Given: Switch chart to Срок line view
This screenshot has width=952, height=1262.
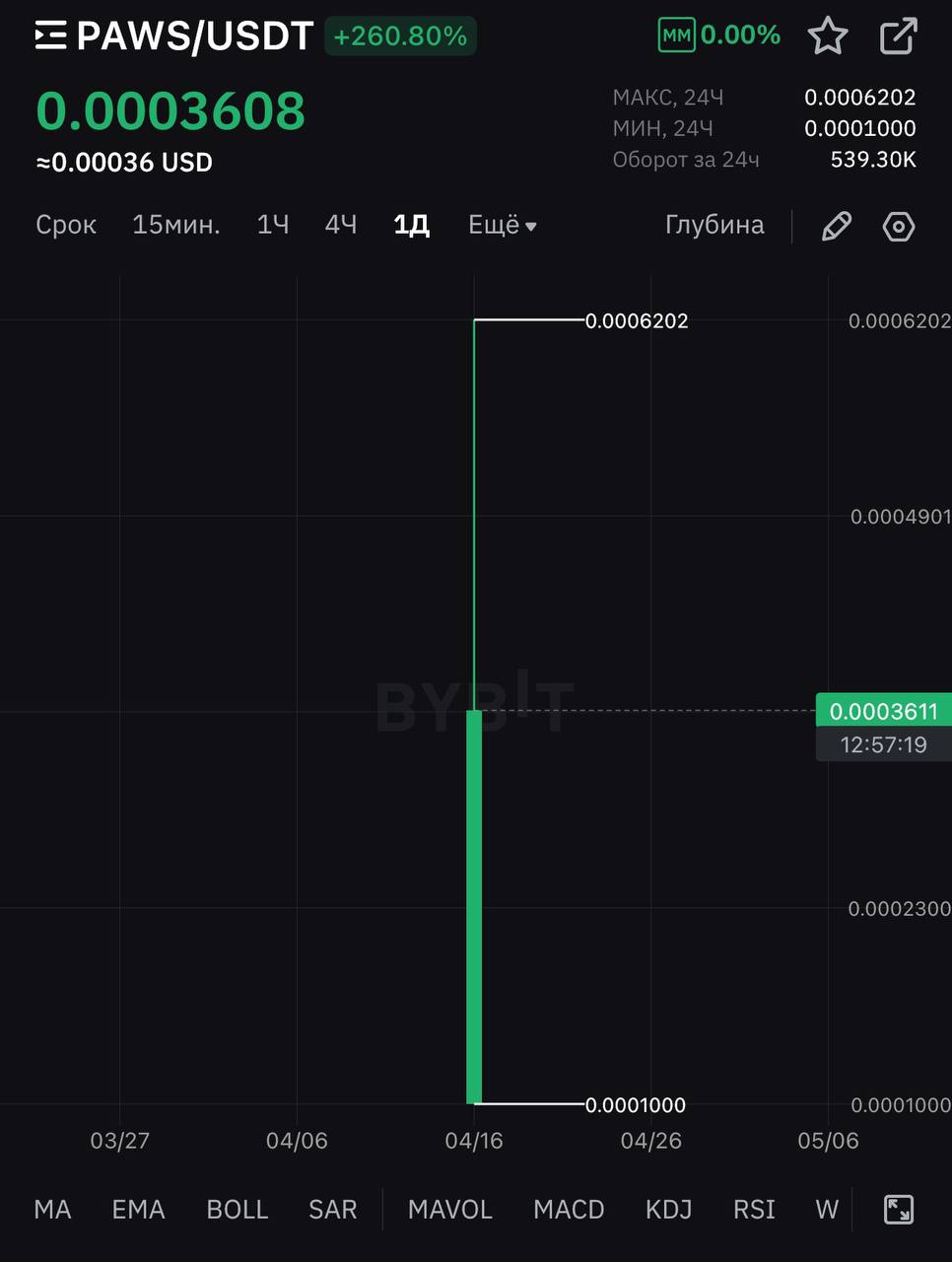Looking at the screenshot, I should click(66, 225).
